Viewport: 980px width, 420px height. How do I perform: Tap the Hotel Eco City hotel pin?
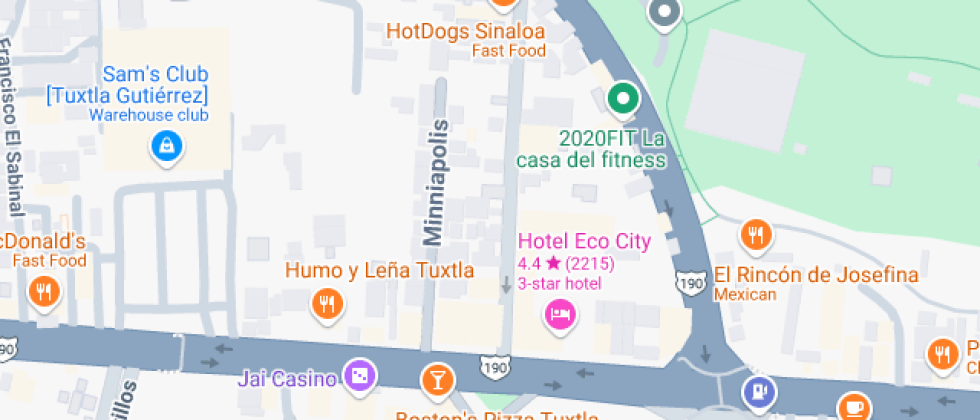pyautogui.click(x=559, y=316)
